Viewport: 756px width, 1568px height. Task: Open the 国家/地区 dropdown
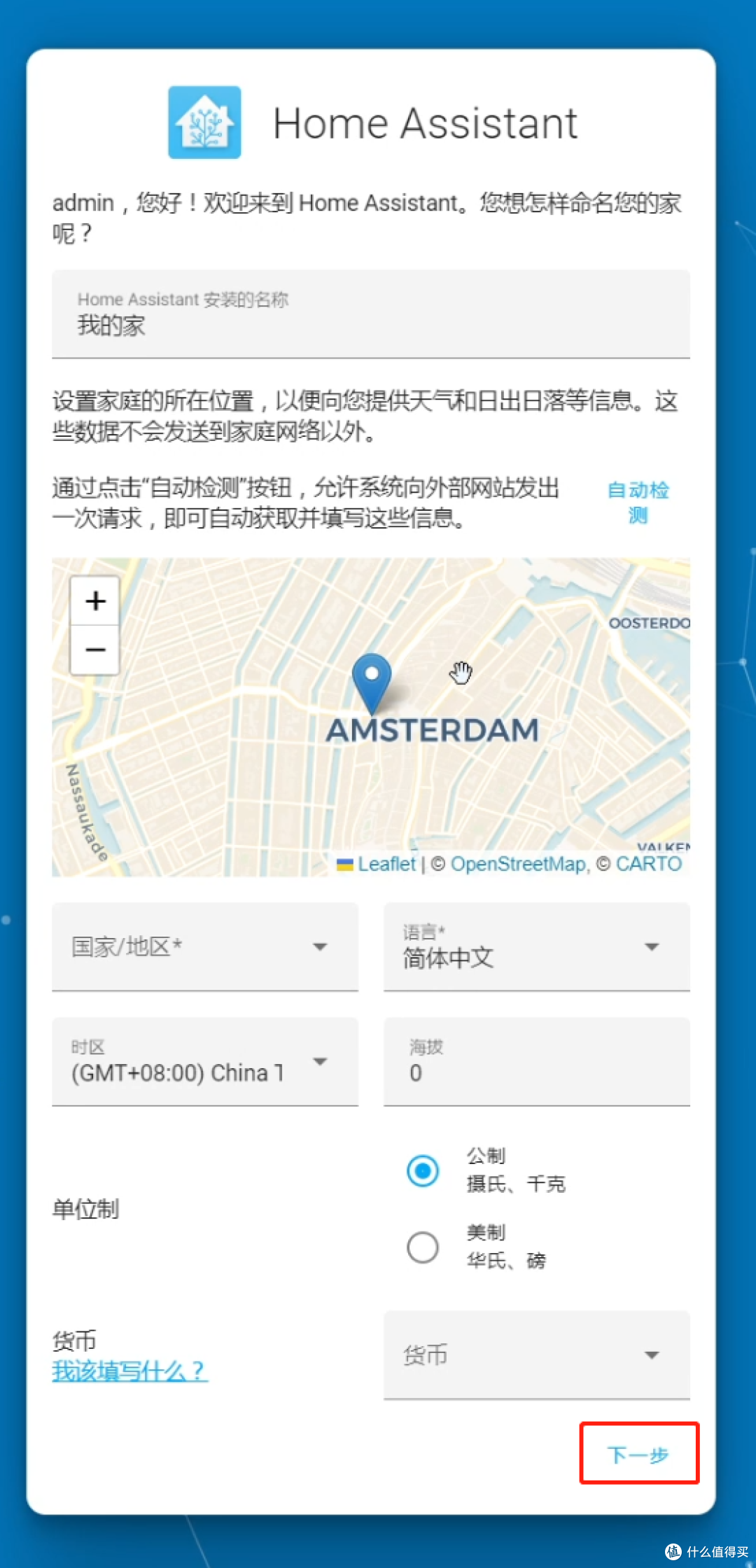[204, 946]
